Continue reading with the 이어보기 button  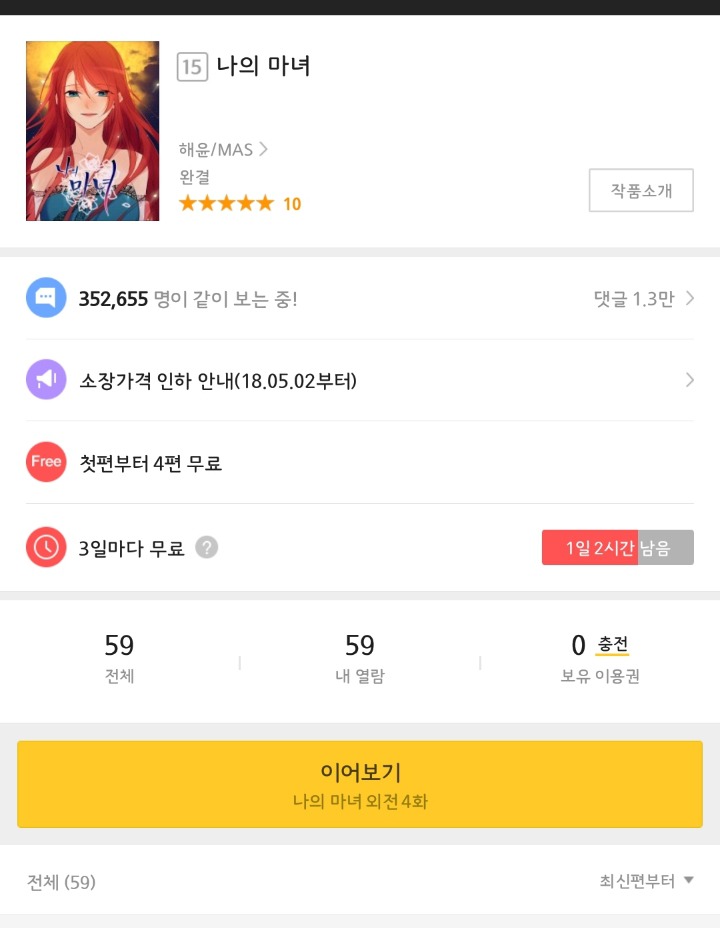tap(360, 784)
